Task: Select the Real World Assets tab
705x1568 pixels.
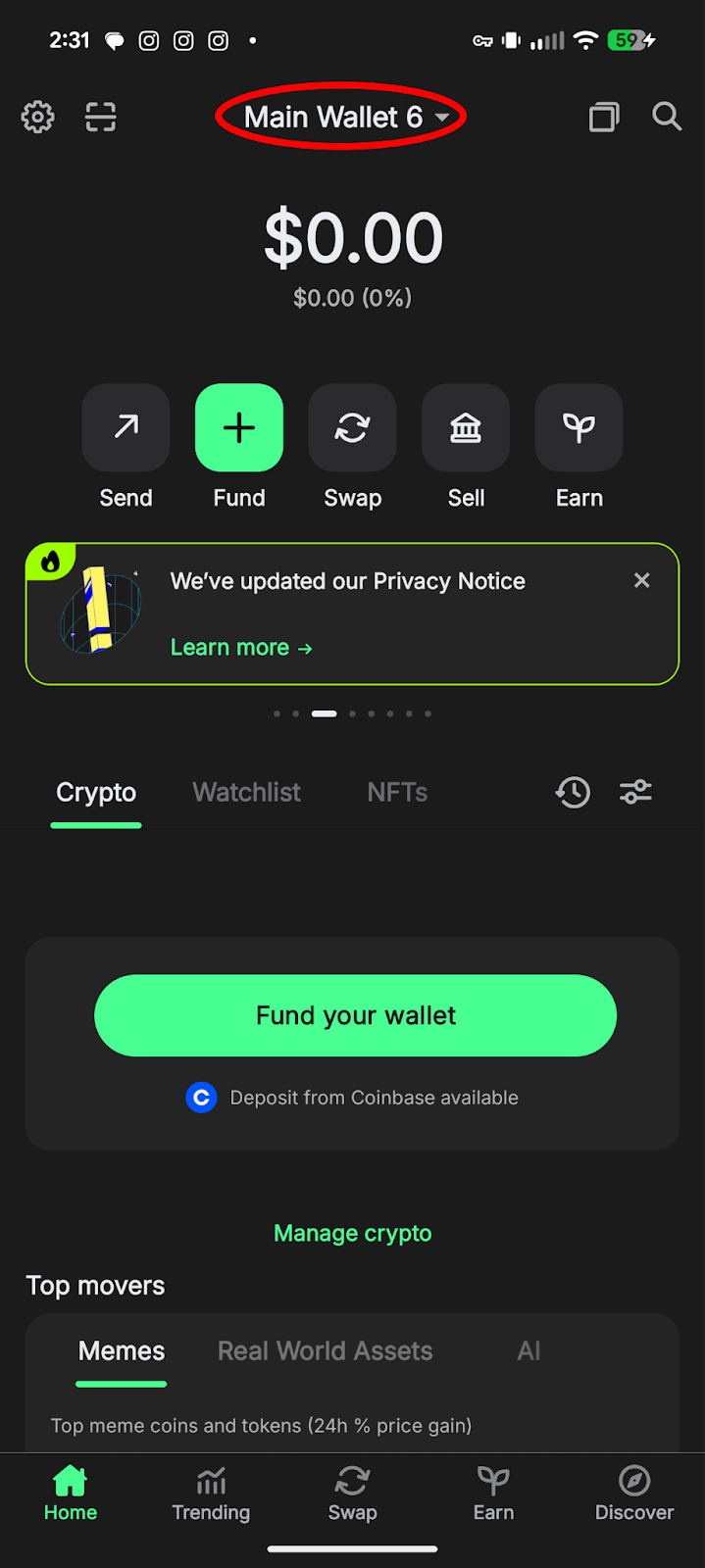Action: [x=325, y=1350]
